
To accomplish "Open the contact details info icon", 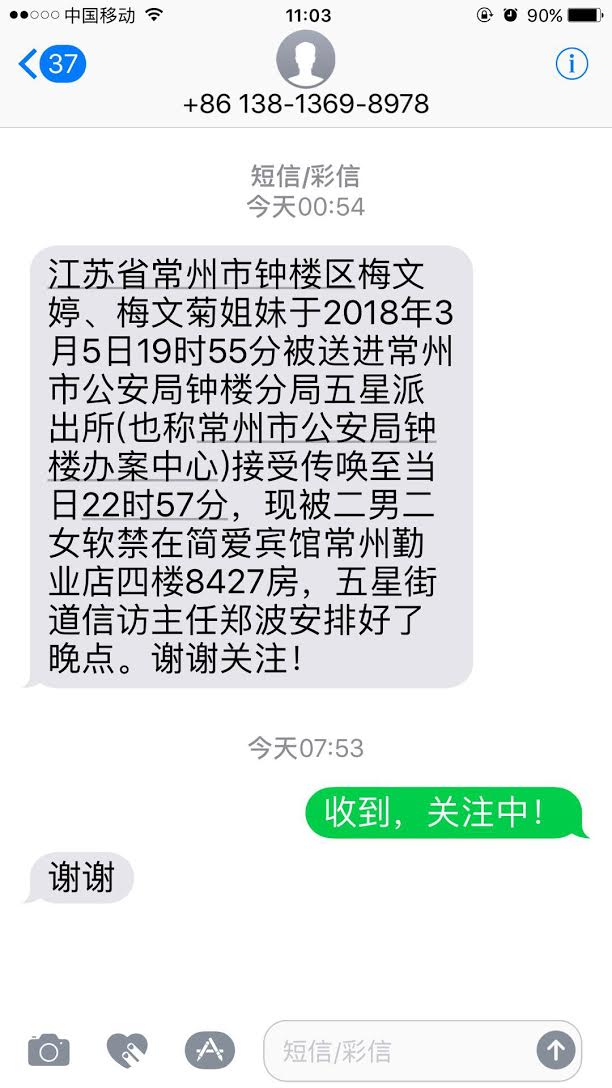I will click(572, 64).
